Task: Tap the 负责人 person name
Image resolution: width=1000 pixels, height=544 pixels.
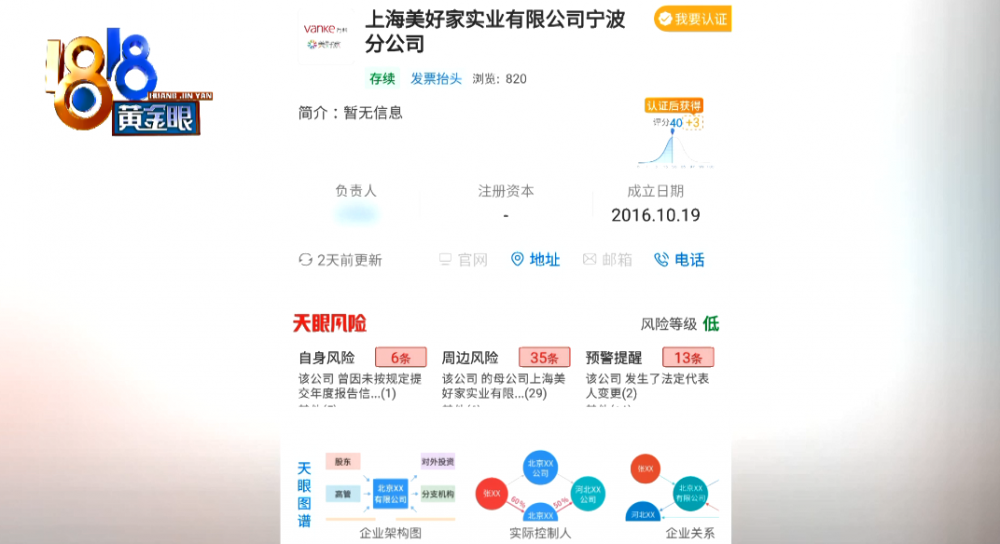Action: [355, 214]
